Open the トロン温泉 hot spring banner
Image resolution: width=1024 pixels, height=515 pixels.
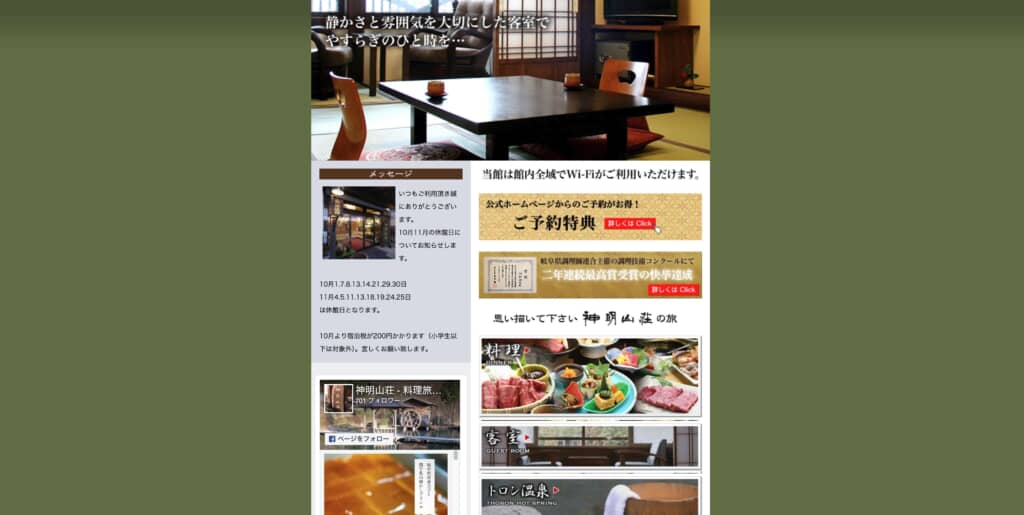pyautogui.click(x=590, y=496)
